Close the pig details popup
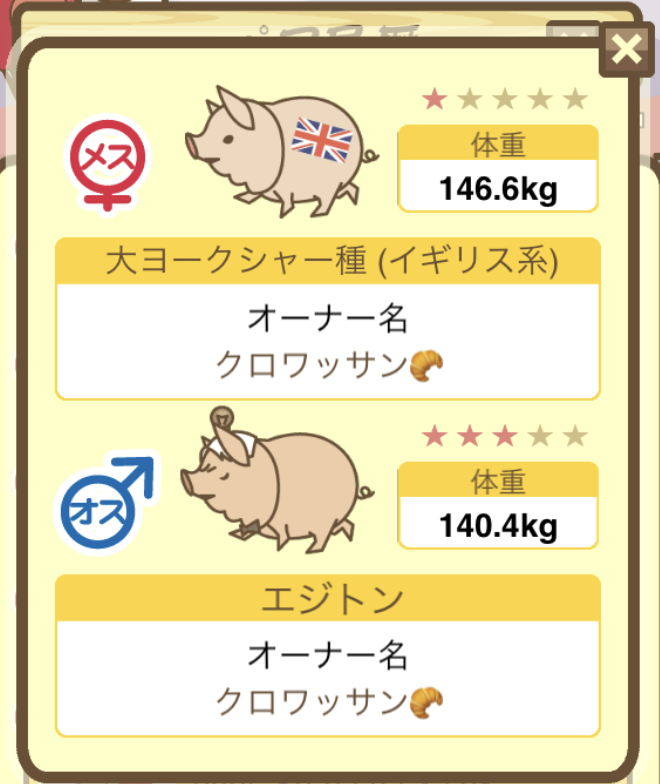Viewport: 660px width, 784px height. click(x=626, y=50)
